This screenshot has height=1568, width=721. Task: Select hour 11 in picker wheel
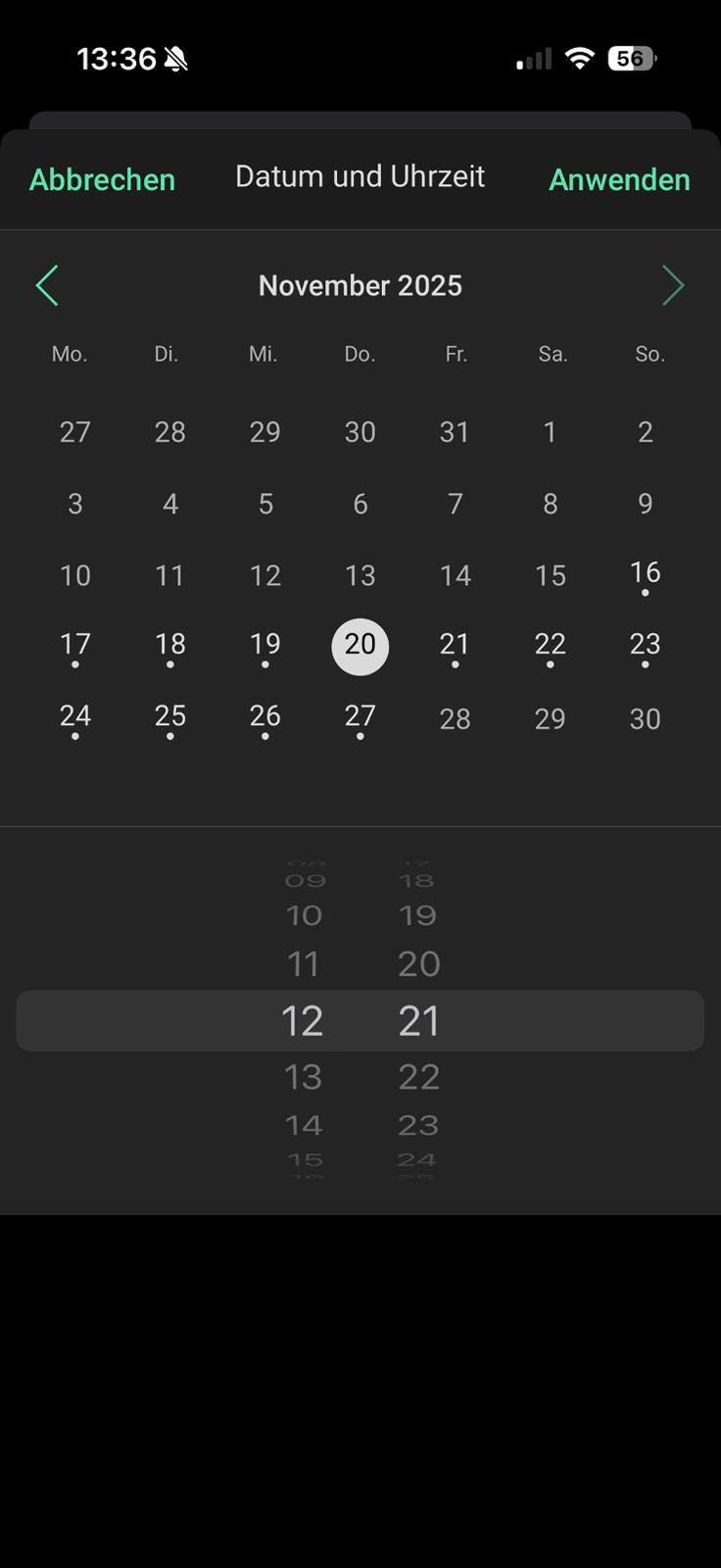303,964
